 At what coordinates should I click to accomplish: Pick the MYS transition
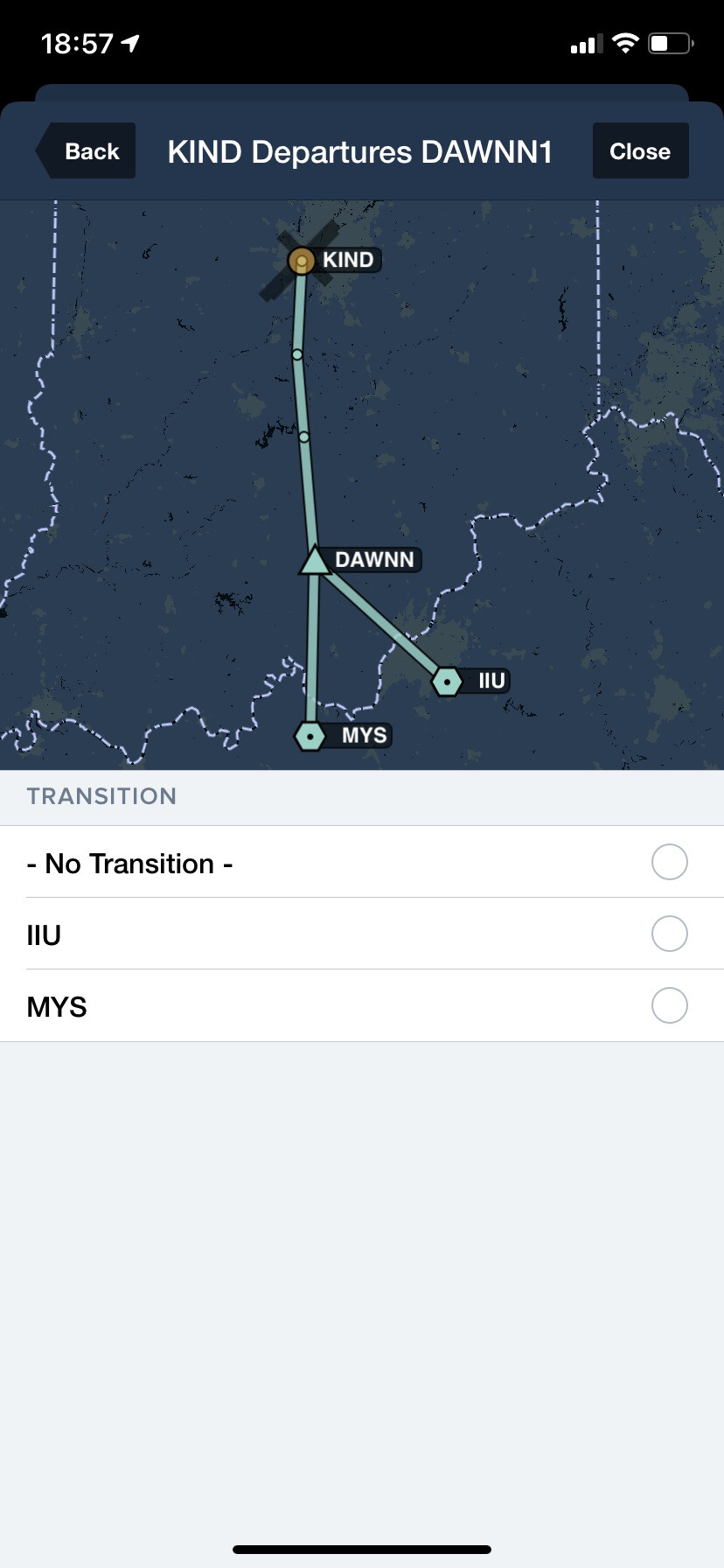669,1005
